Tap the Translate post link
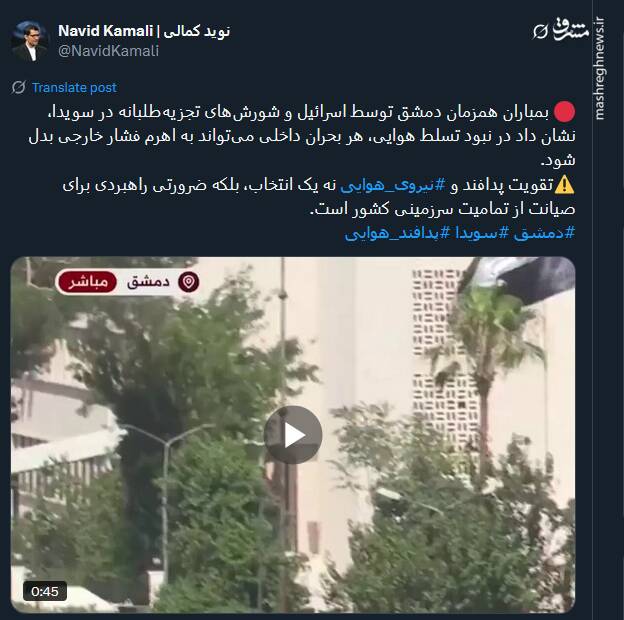624x620 pixels. (x=73, y=88)
